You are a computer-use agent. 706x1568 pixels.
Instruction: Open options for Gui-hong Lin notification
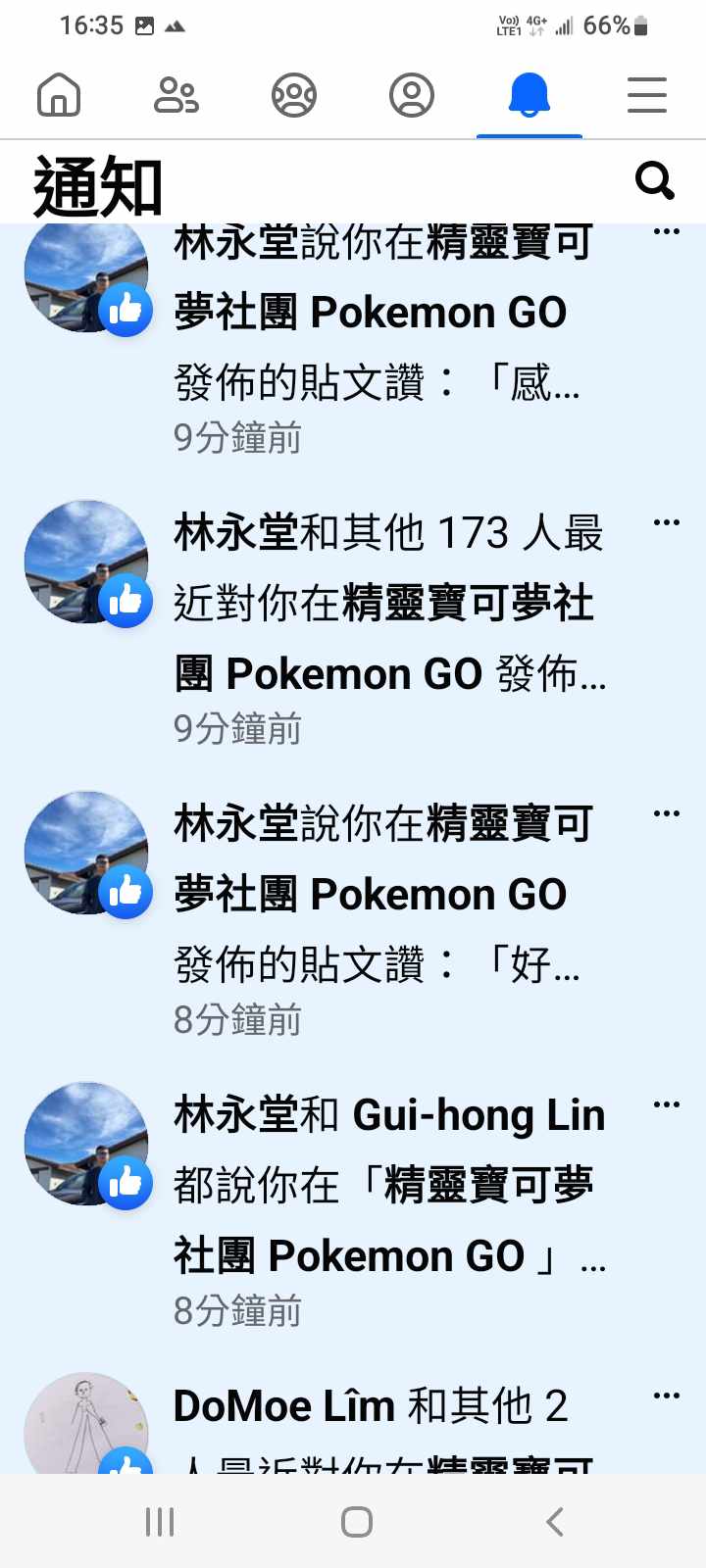point(667,1104)
